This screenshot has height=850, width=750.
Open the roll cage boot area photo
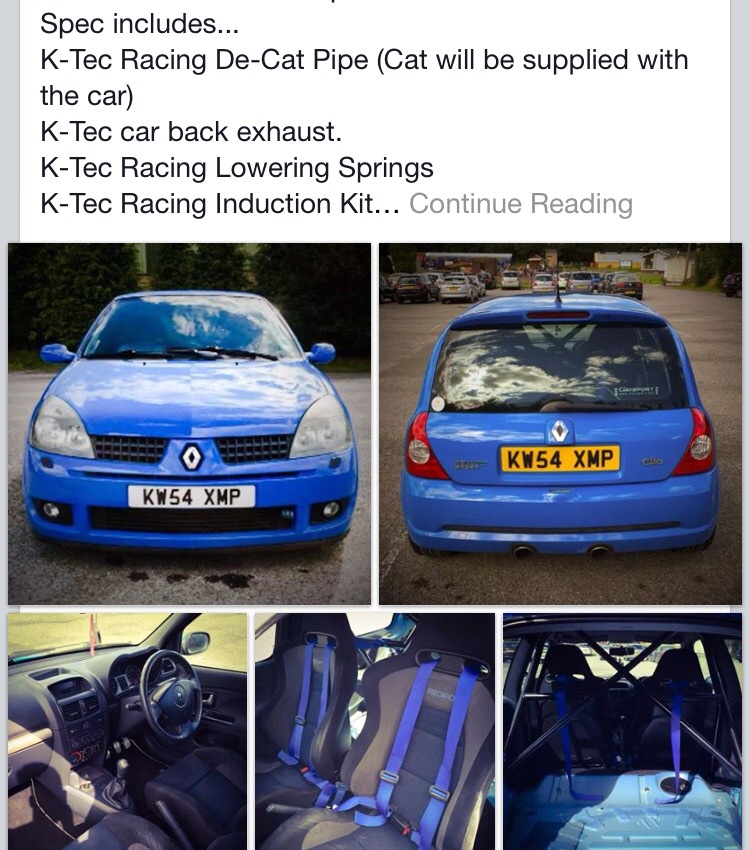tap(622, 730)
